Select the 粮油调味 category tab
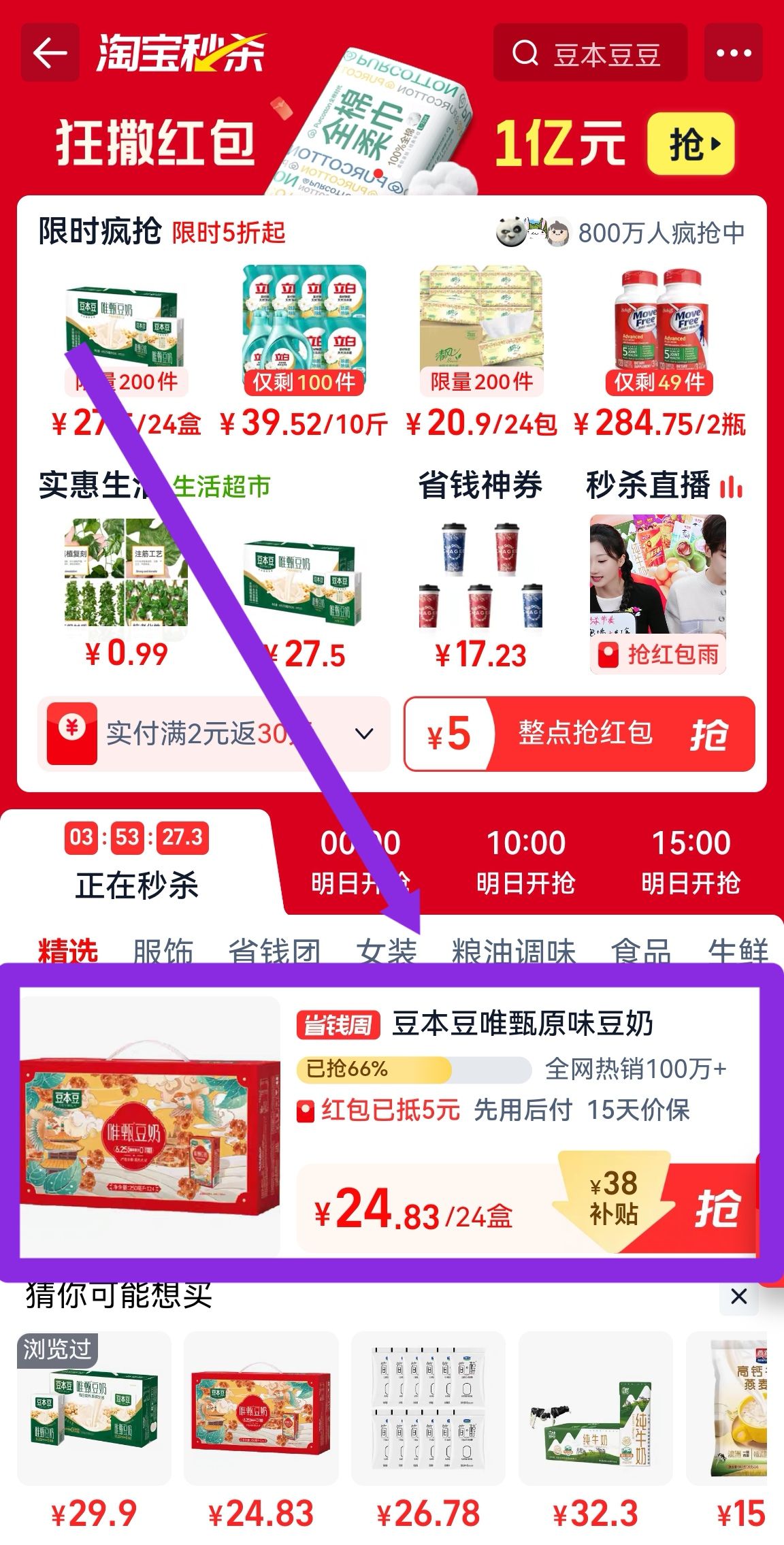The height and width of the screenshot is (1545, 784). point(513,950)
